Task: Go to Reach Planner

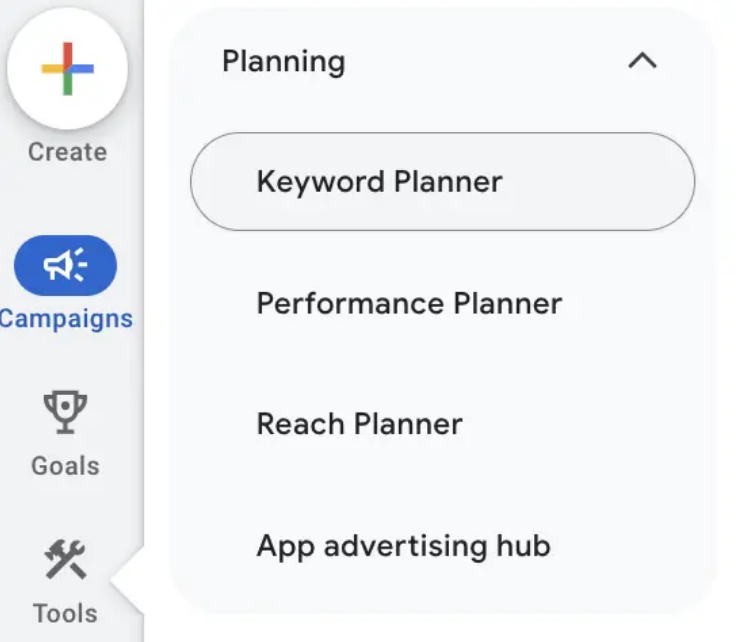Action: [x=359, y=424]
